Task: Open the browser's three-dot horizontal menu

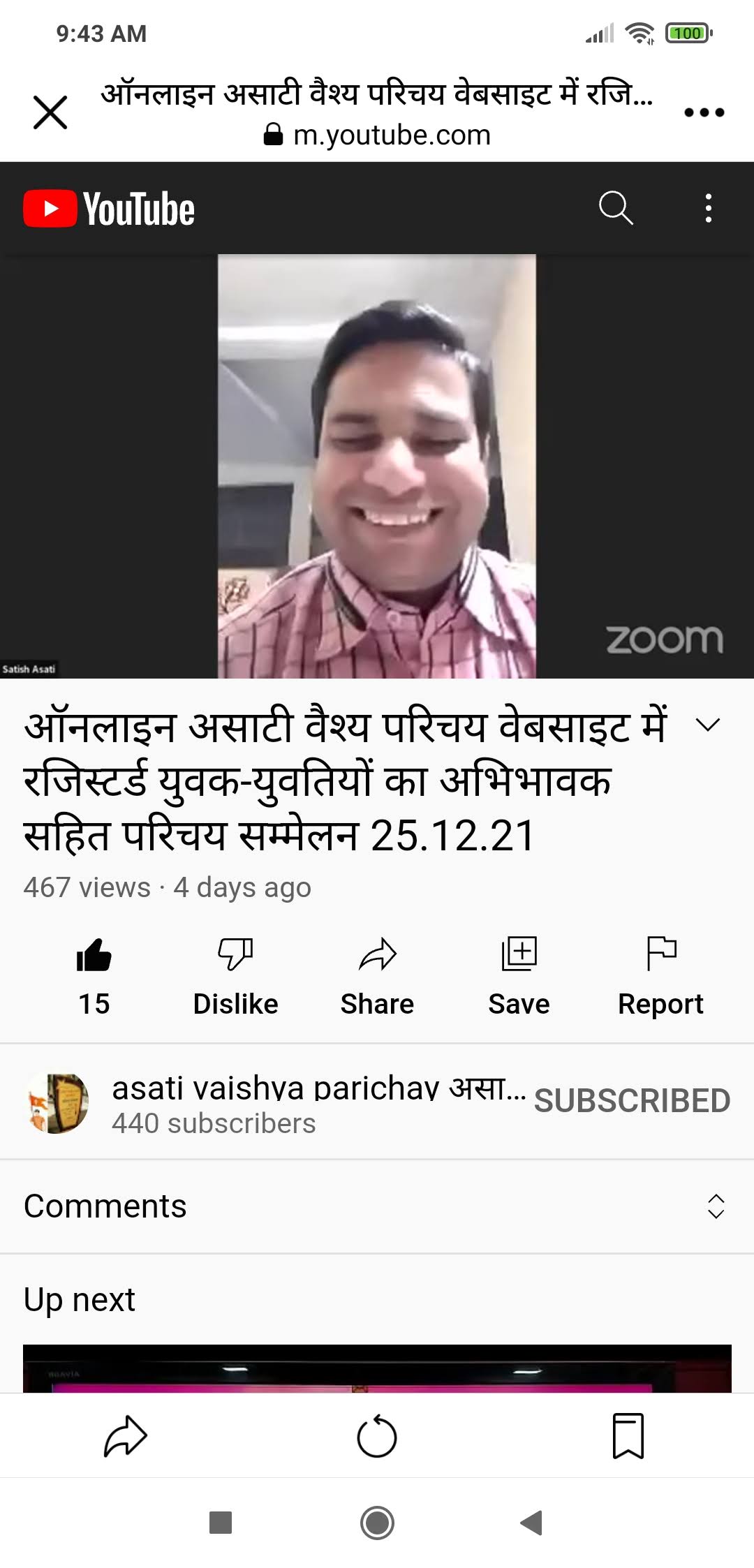Action: pyautogui.click(x=704, y=112)
